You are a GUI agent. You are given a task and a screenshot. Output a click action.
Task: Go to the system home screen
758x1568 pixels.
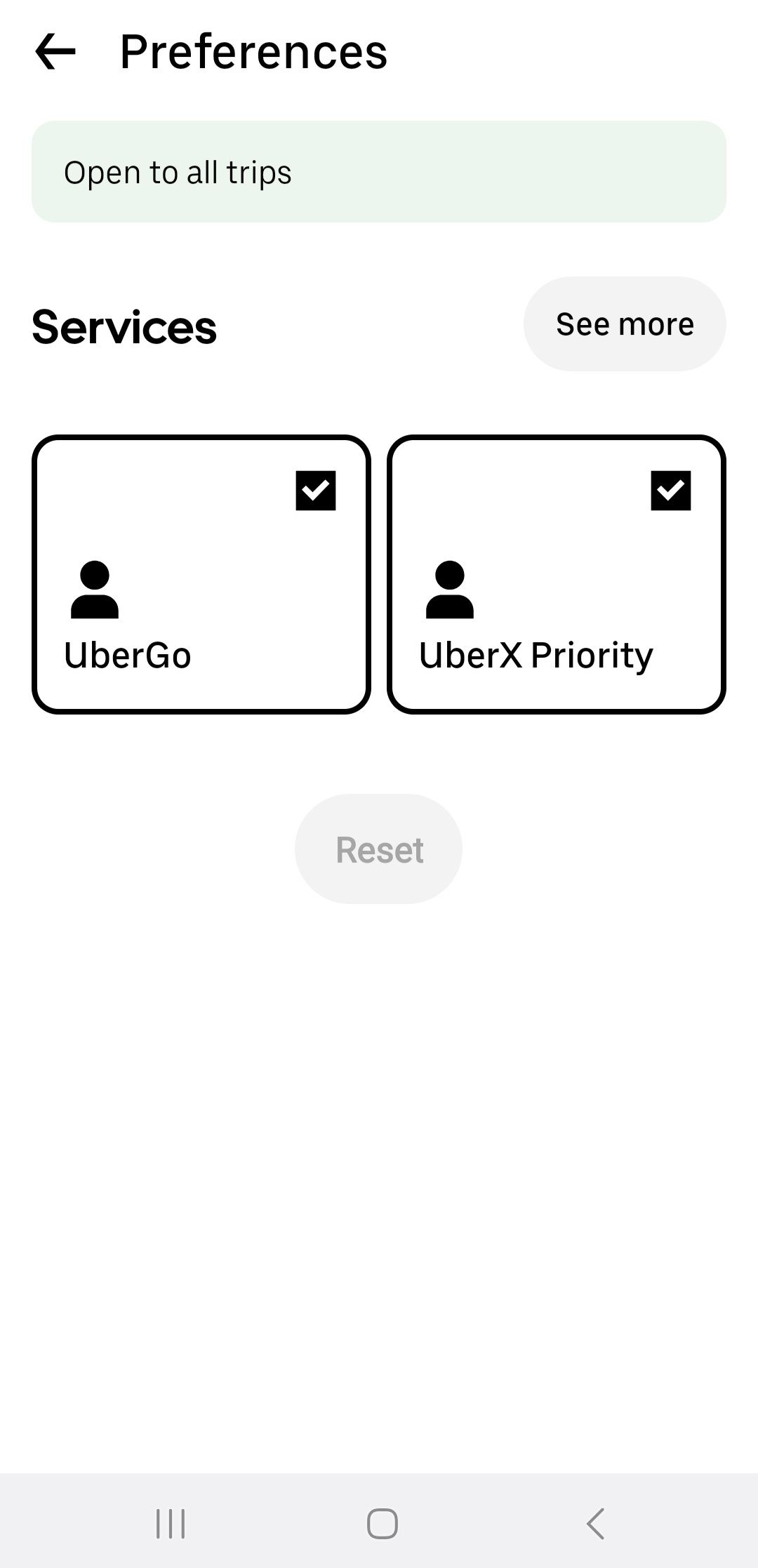(383, 1523)
